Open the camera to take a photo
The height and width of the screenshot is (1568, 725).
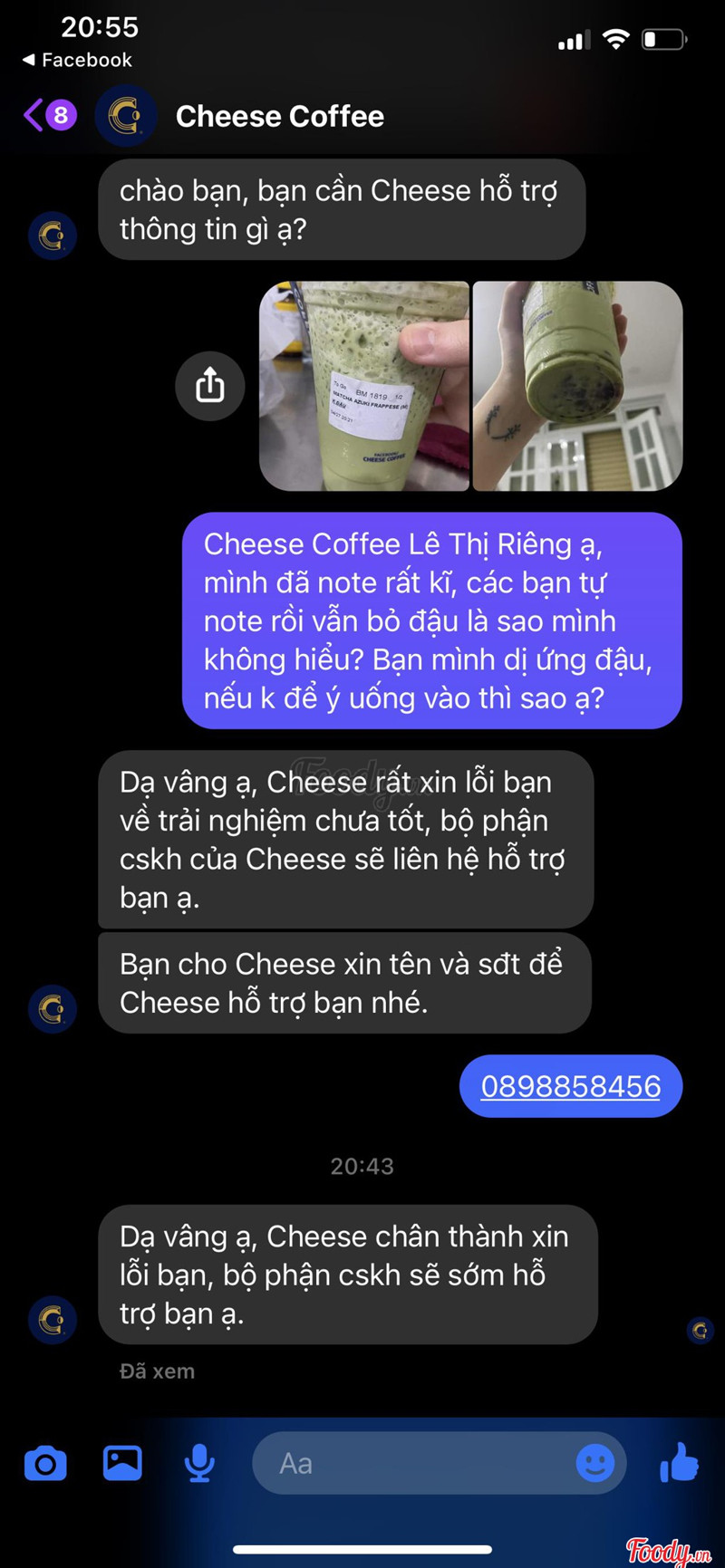(x=45, y=1463)
